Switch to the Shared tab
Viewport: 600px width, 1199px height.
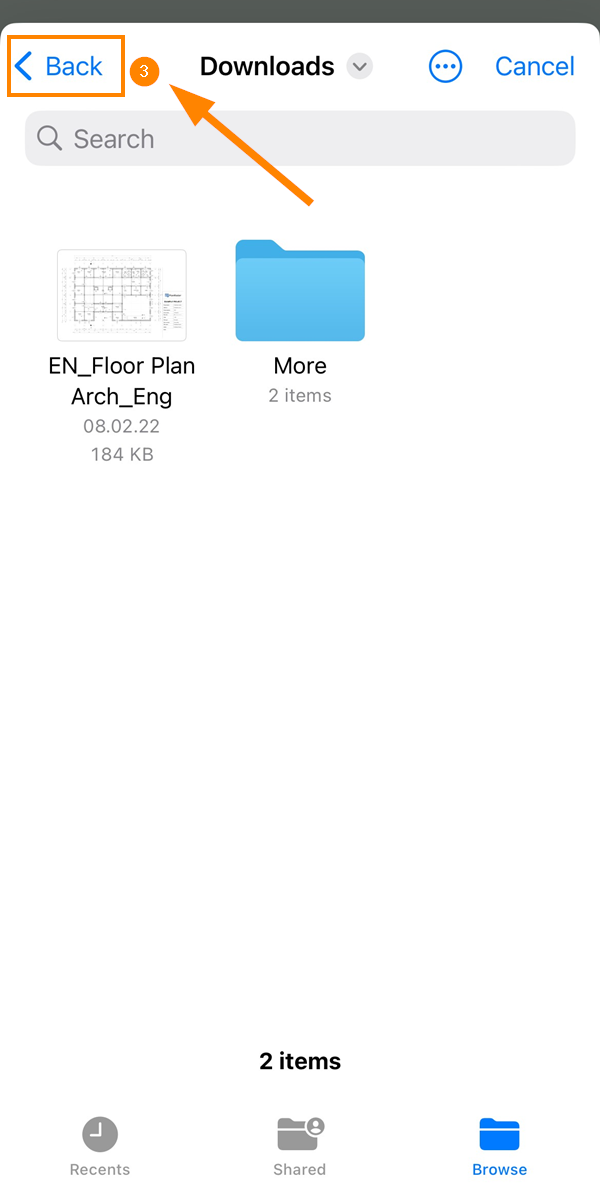(300, 1146)
